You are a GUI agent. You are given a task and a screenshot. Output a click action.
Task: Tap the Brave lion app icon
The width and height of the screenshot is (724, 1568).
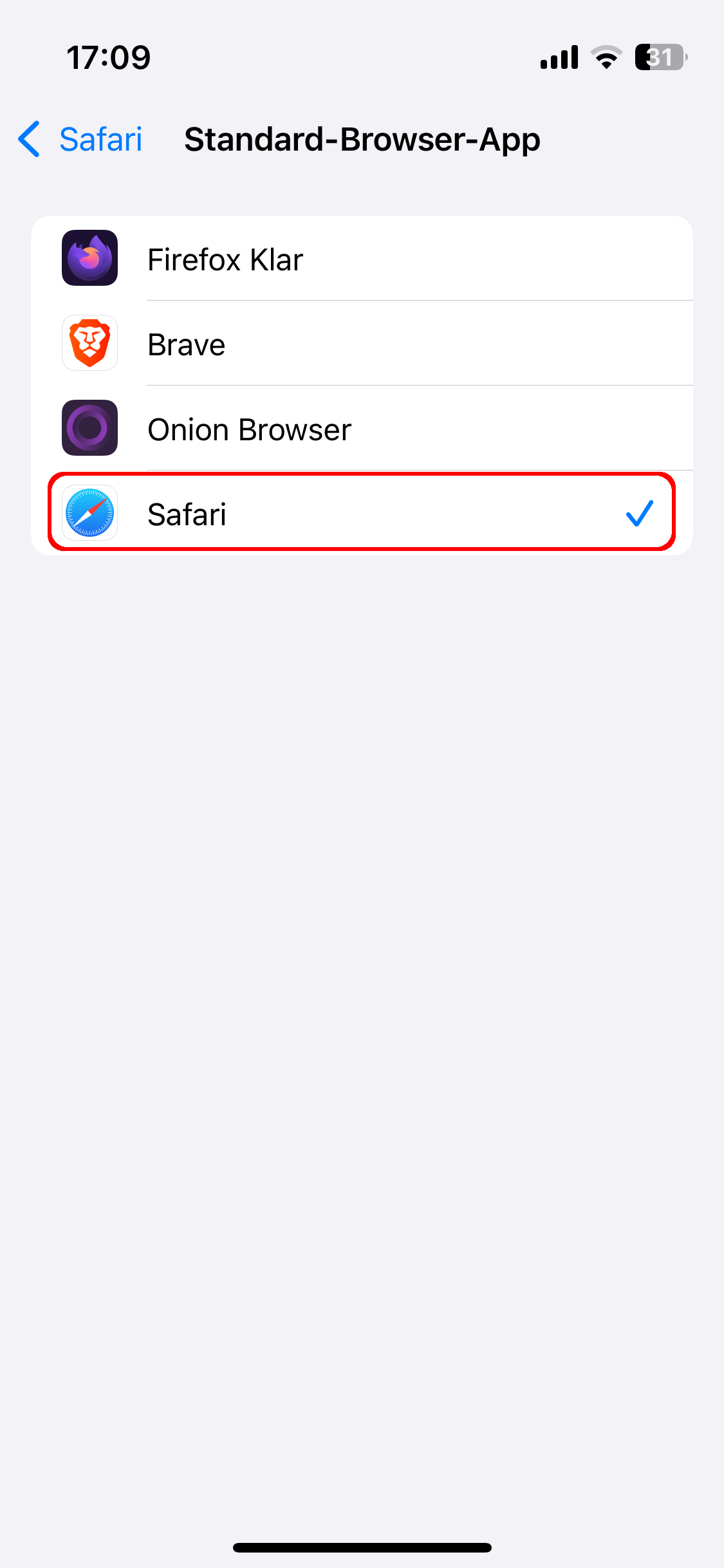[89, 343]
